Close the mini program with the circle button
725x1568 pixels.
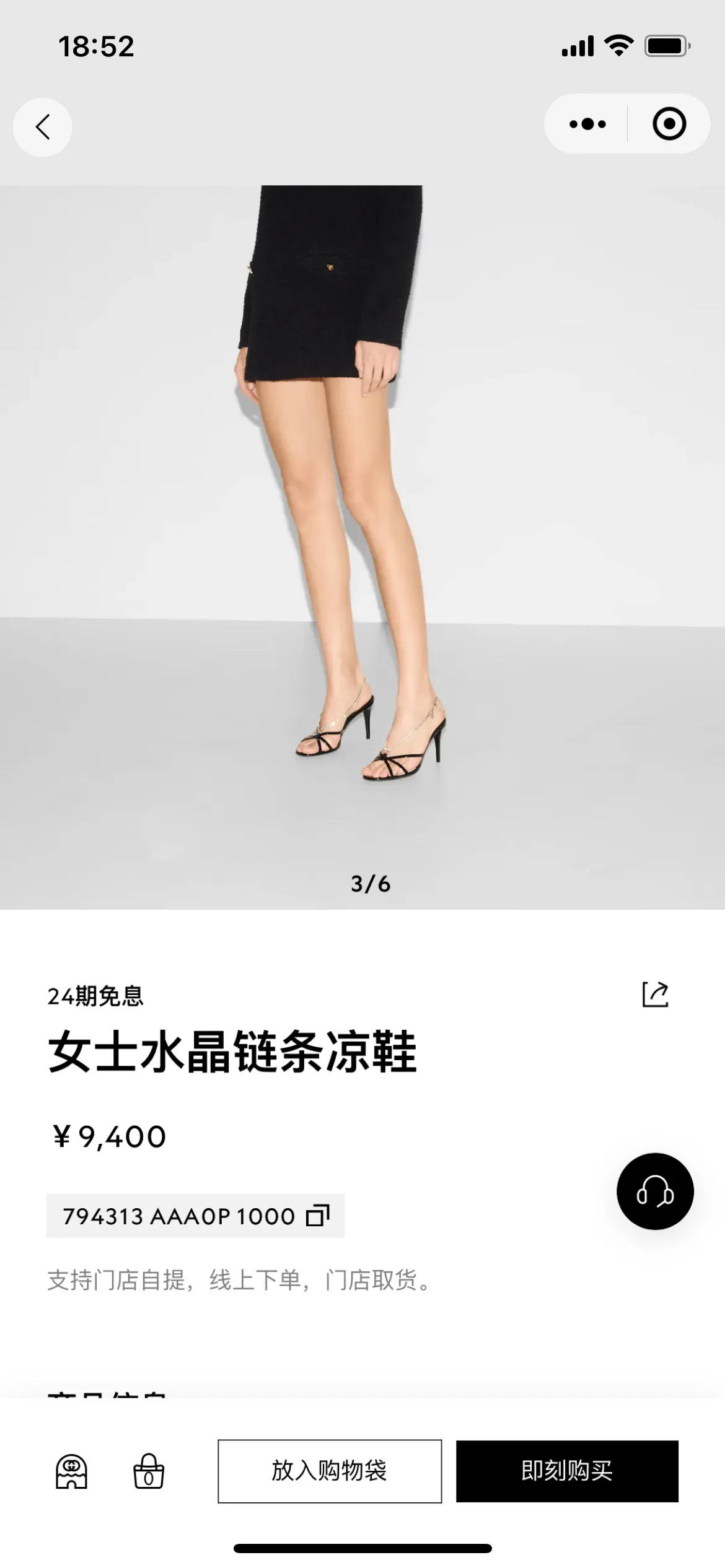click(x=669, y=124)
